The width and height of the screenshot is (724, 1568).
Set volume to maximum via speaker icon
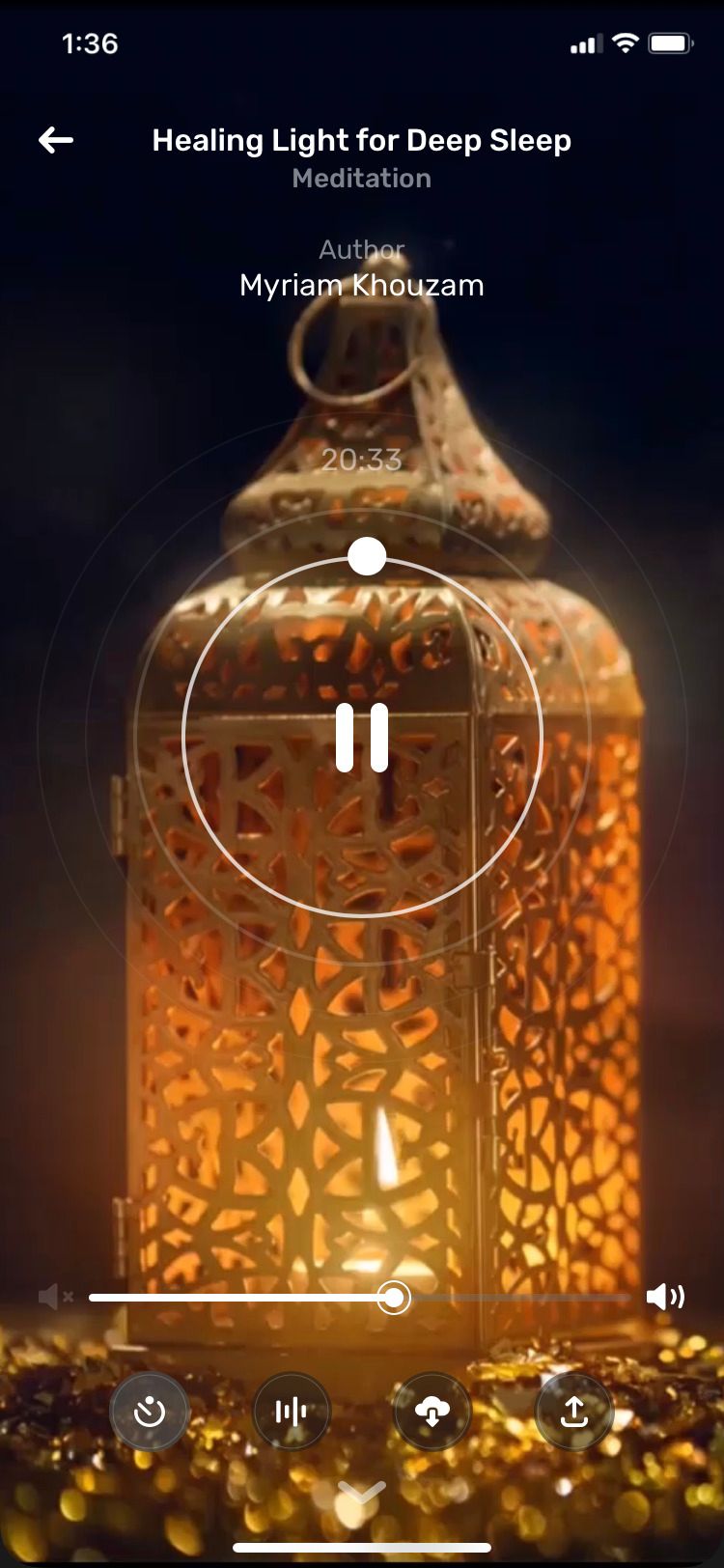668,1297
